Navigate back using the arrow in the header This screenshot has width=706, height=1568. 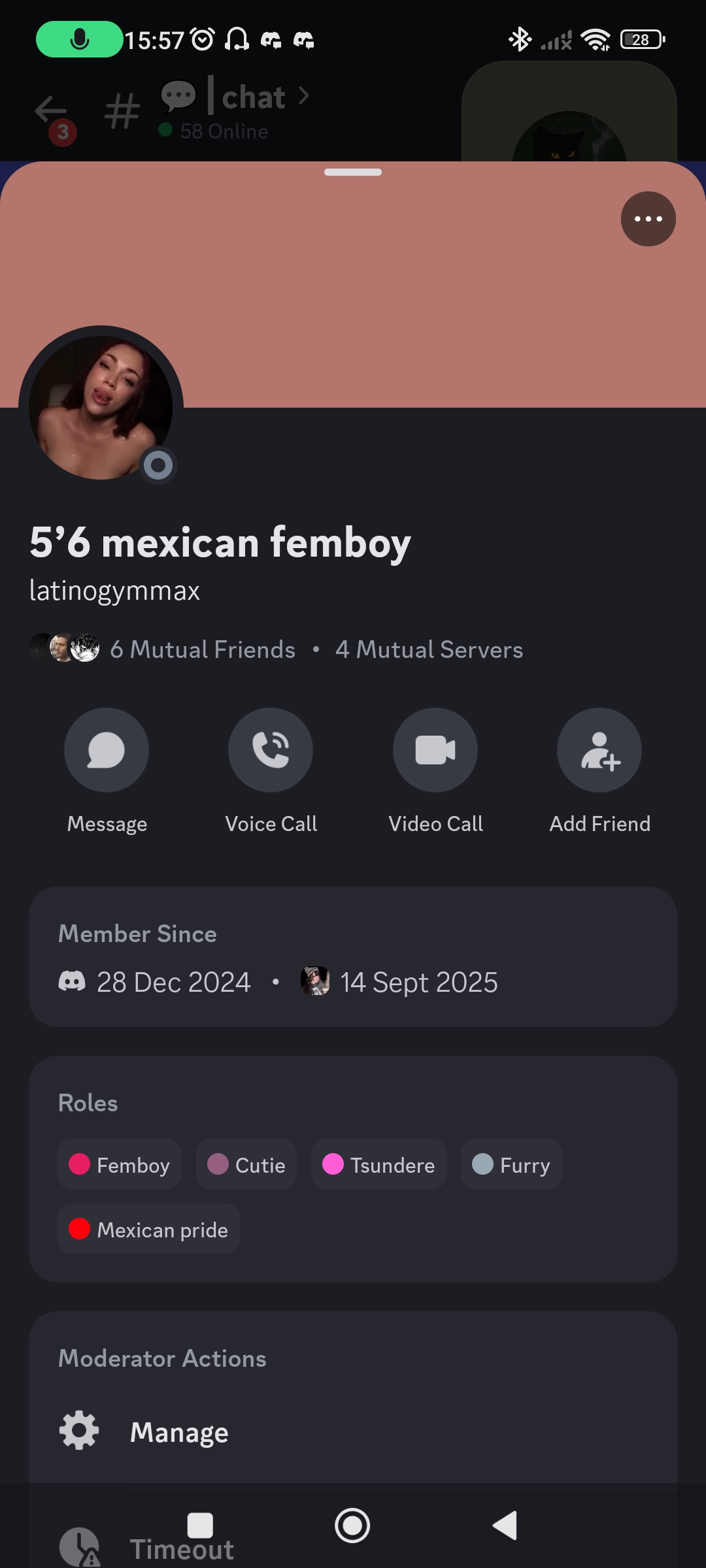[49, 108]
